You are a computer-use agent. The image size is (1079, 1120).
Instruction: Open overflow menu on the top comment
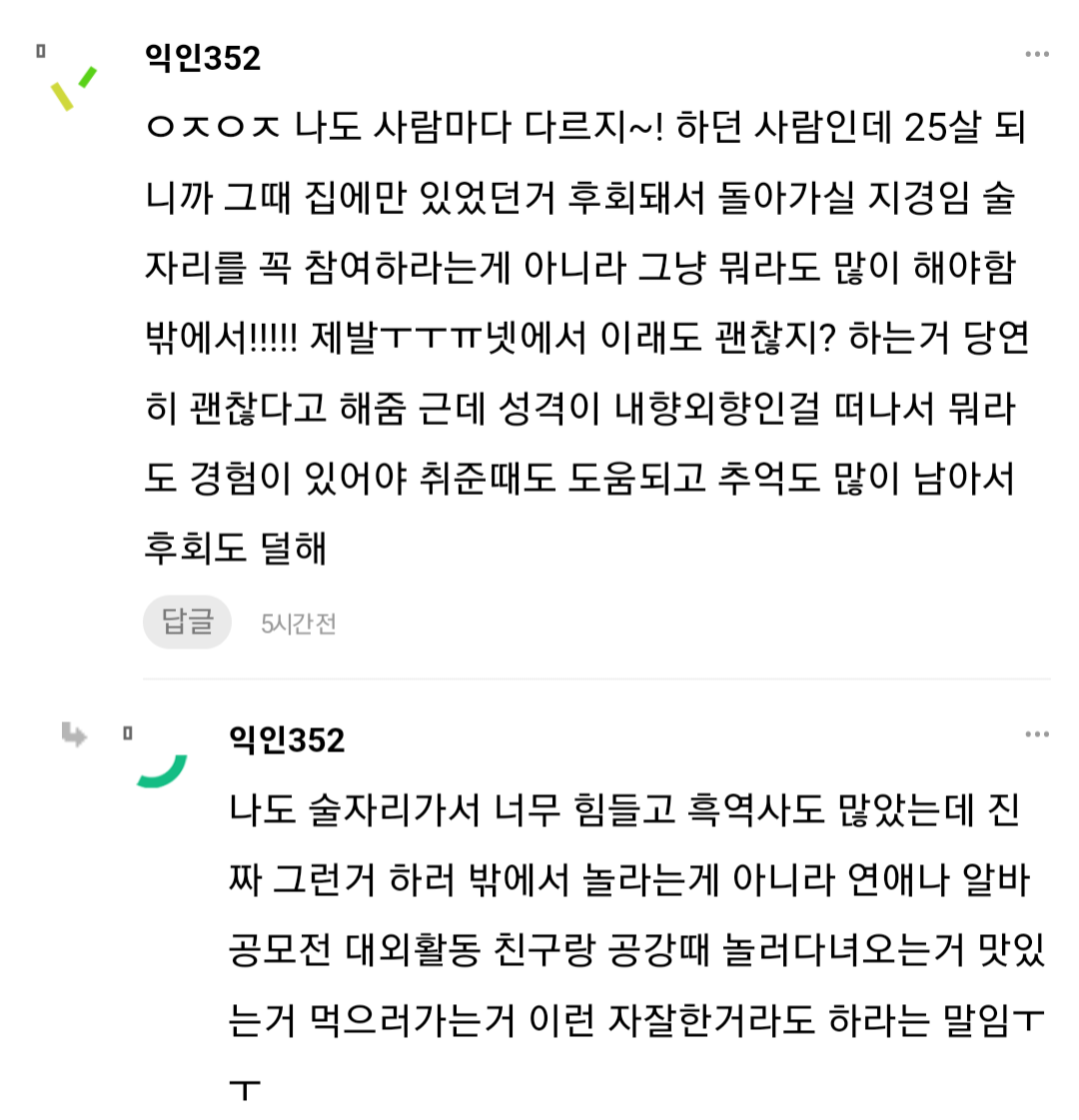pos(1037,54)
